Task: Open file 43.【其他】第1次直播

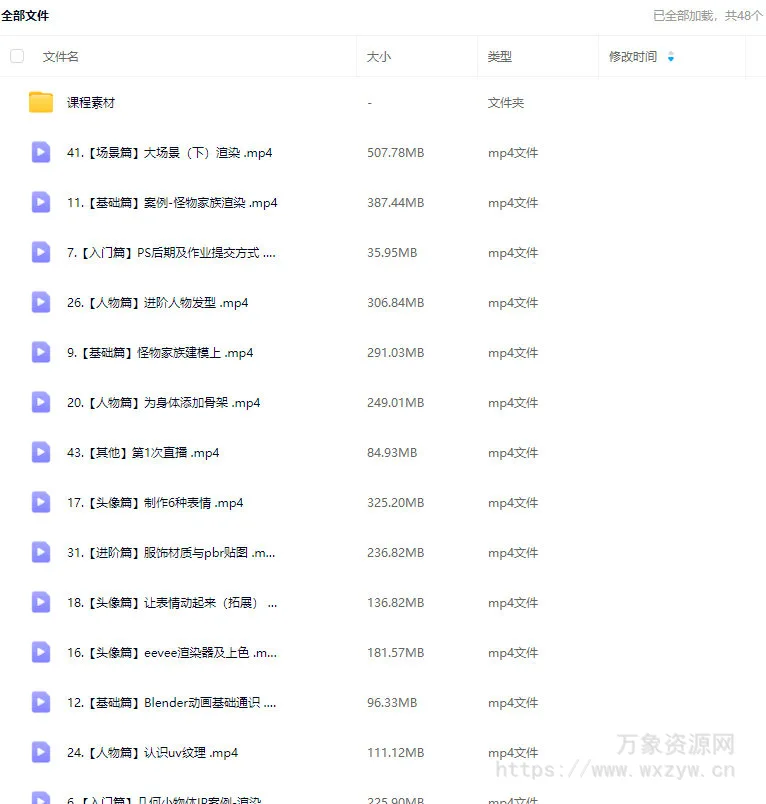Action: [x=143, y=453]
